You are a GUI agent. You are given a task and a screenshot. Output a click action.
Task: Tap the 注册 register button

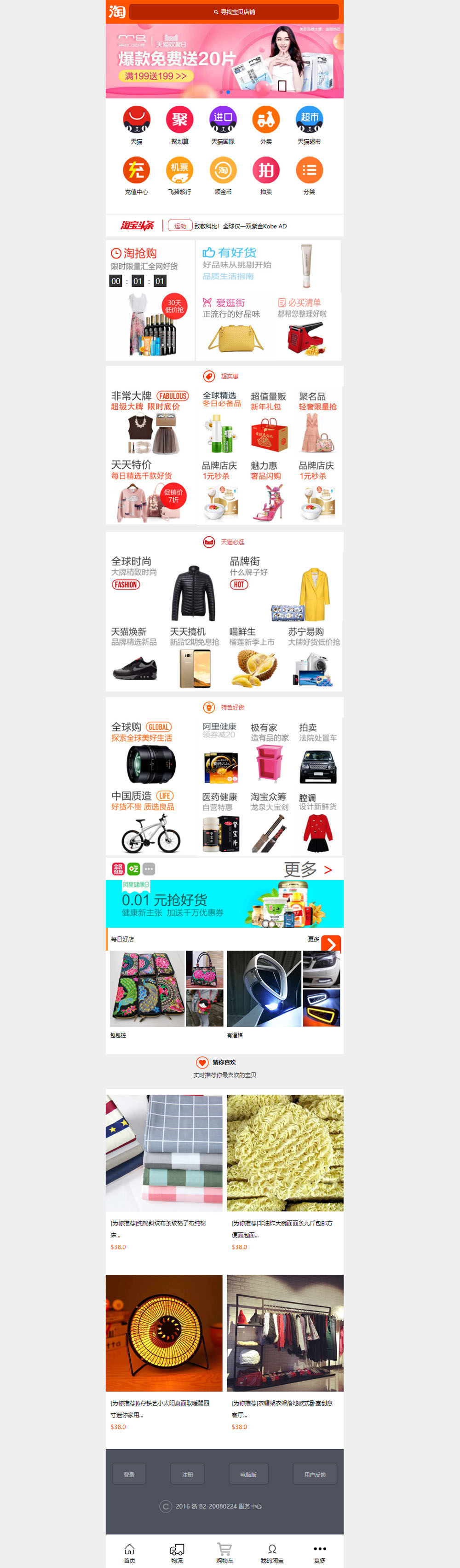point(187,1474)
